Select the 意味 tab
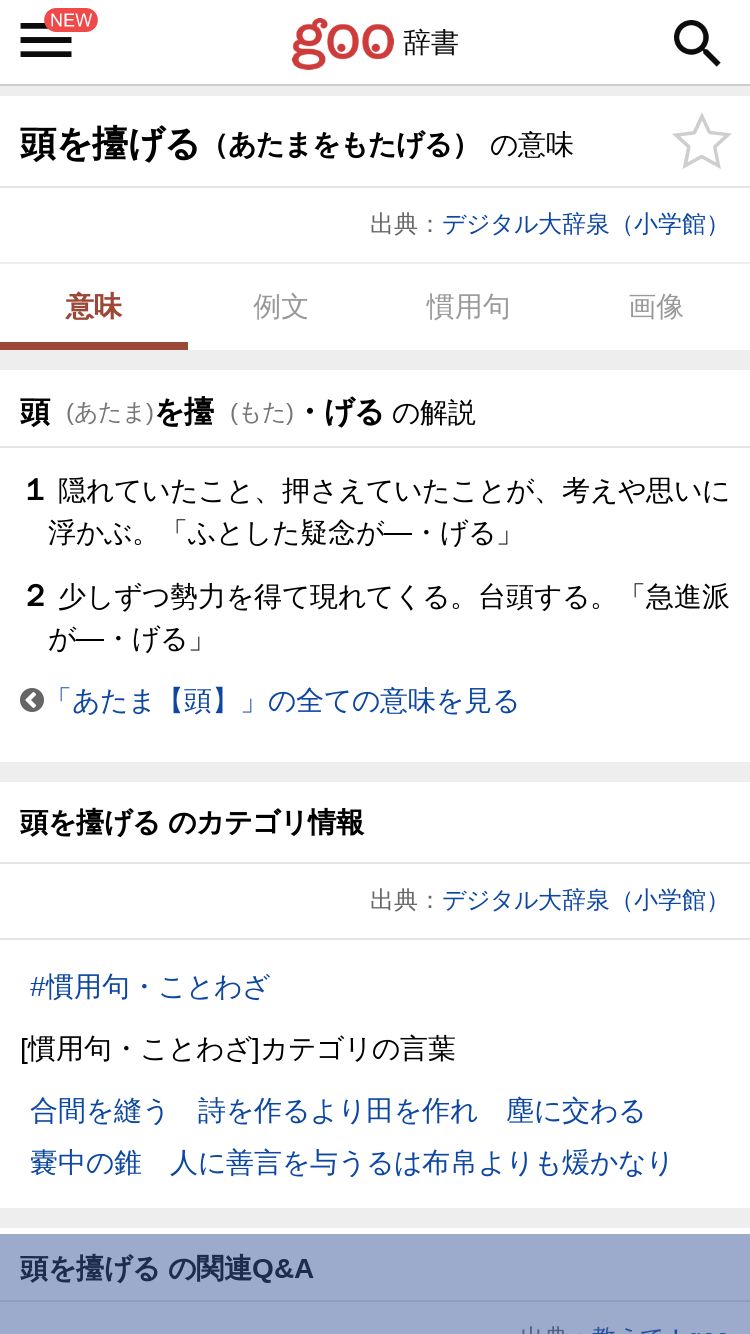 coord(94,307)
